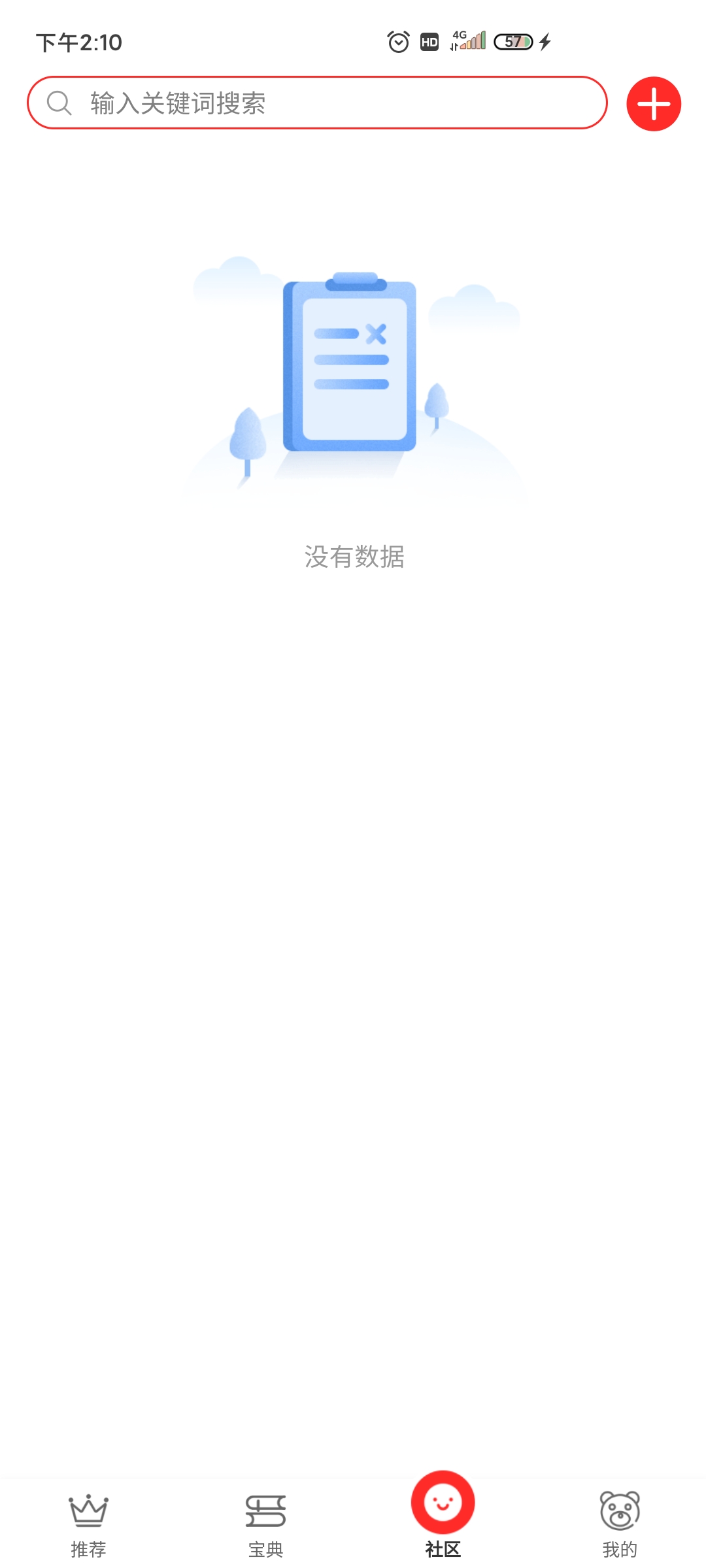Screen dimensions: 706x1568
Task: Select the charging bolt icon in status bar
Action: click(x=546, y=41)
